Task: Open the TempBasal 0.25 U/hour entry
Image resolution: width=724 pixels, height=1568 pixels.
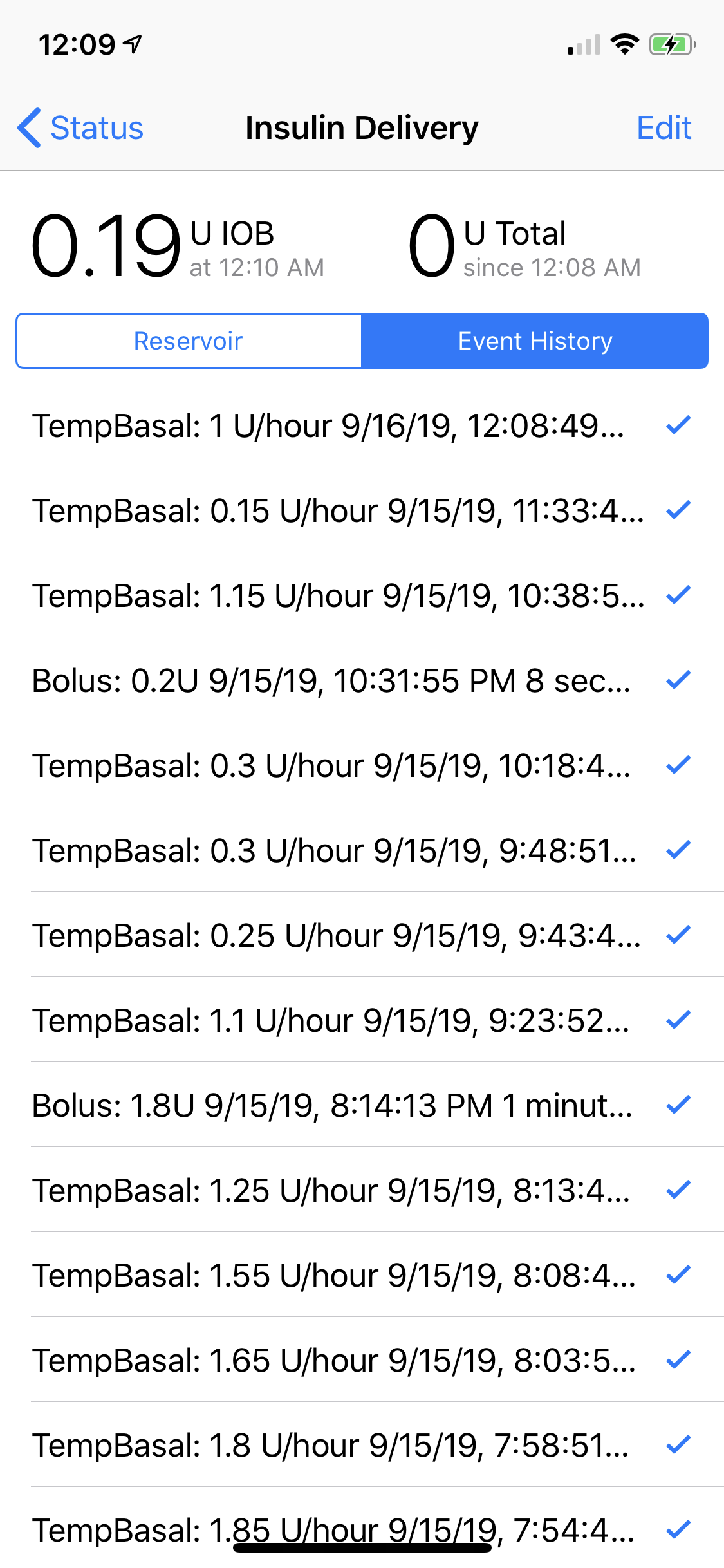Action: (336, 936)
